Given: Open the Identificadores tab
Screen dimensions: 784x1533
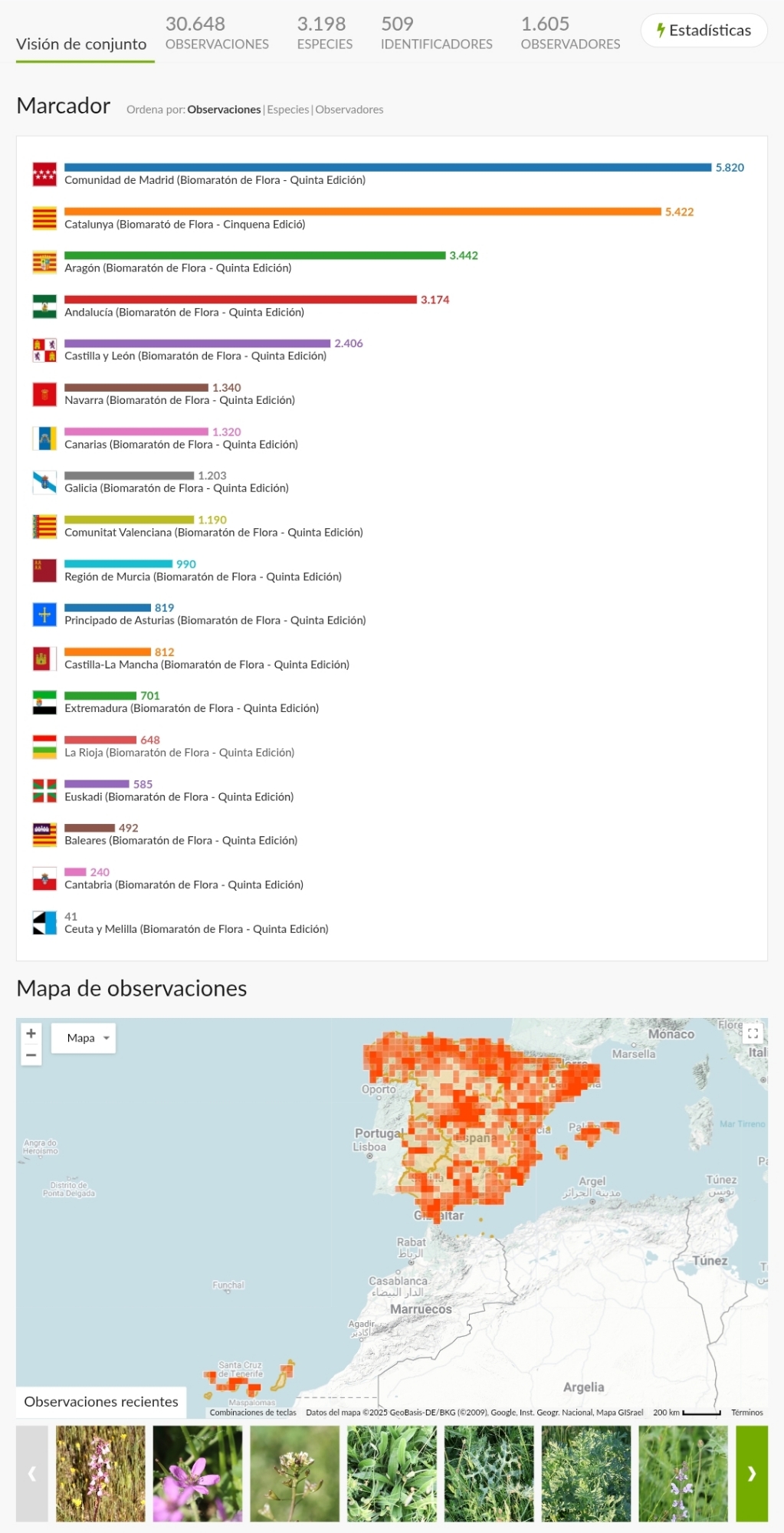Looking at the screenshot, I should [436, 34].
